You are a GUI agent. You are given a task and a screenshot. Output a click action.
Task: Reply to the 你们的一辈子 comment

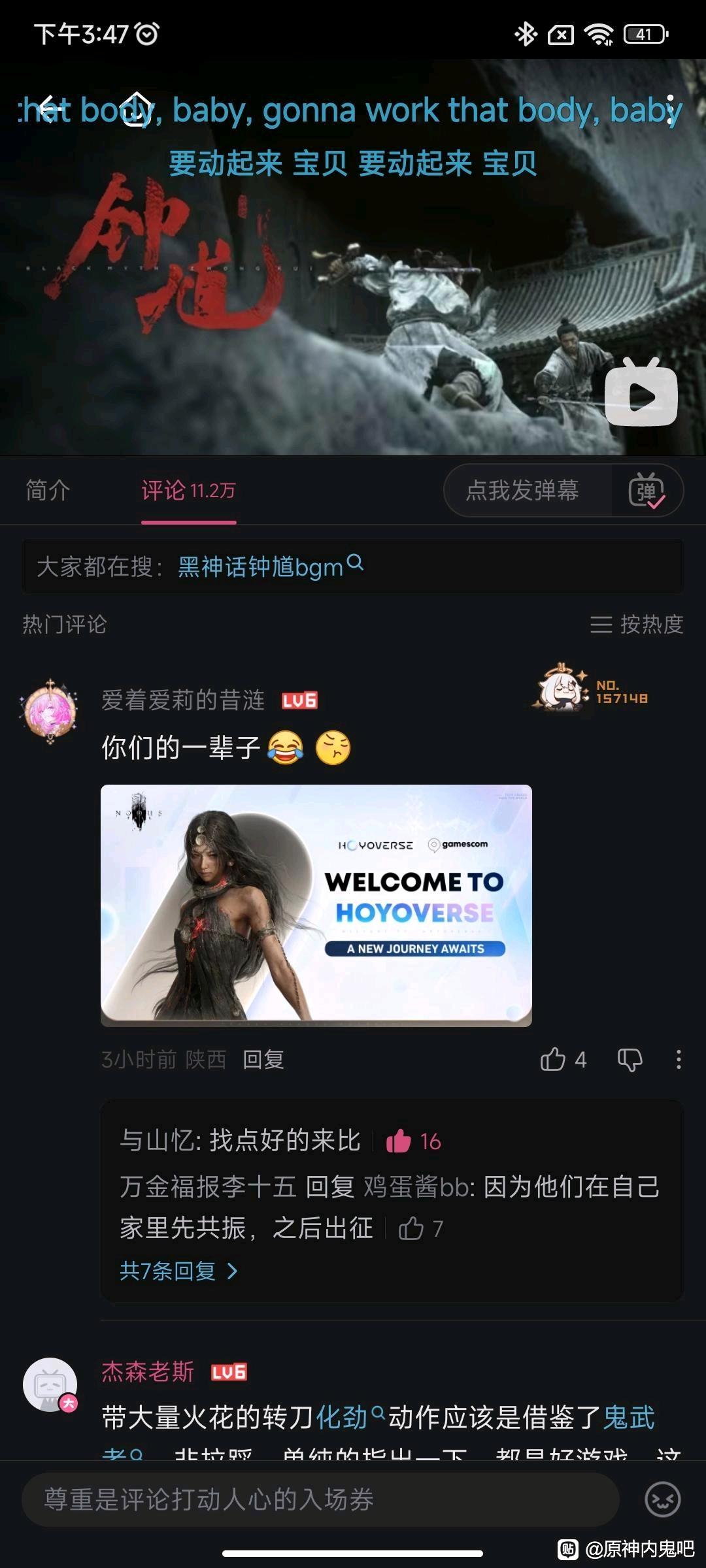[263, 1060]
